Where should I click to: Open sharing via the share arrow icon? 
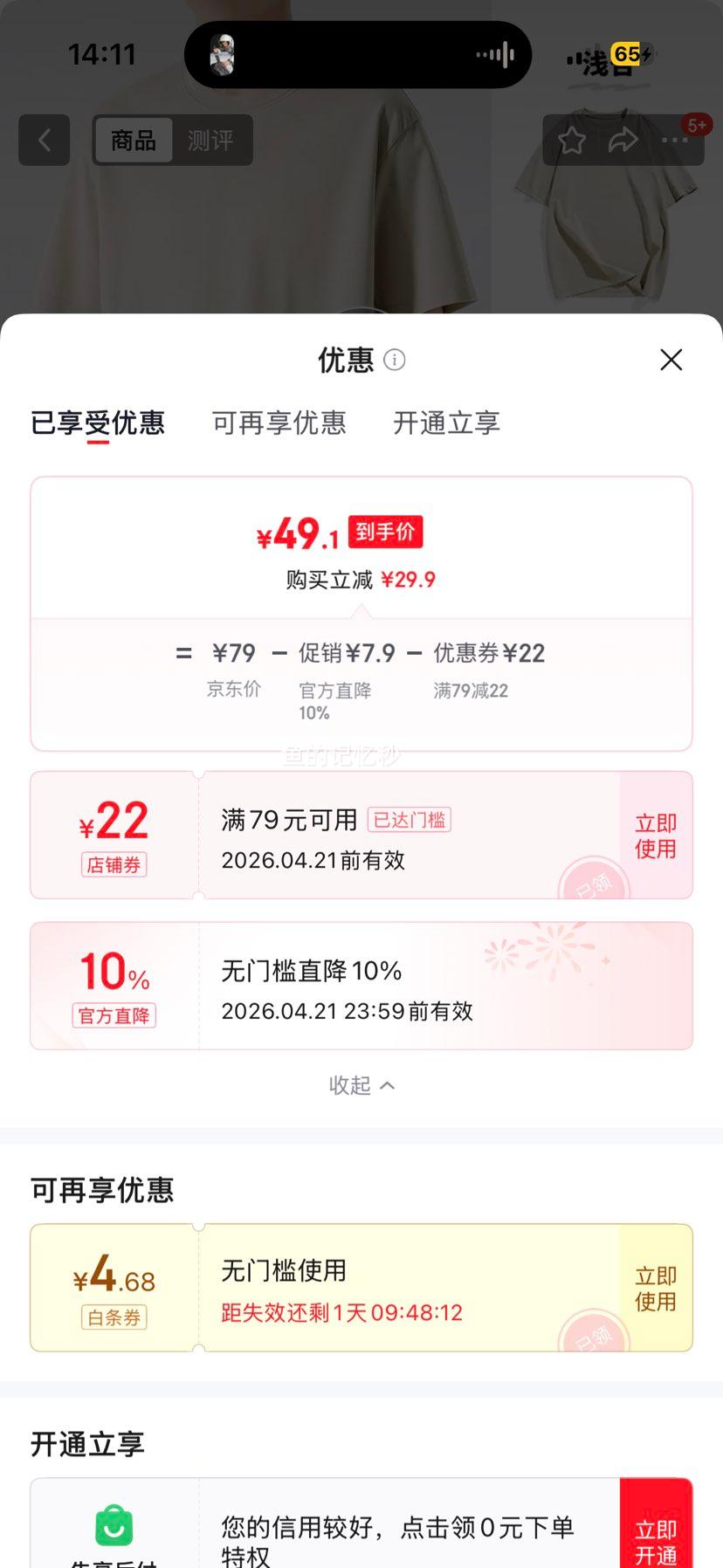coord(623,140)
